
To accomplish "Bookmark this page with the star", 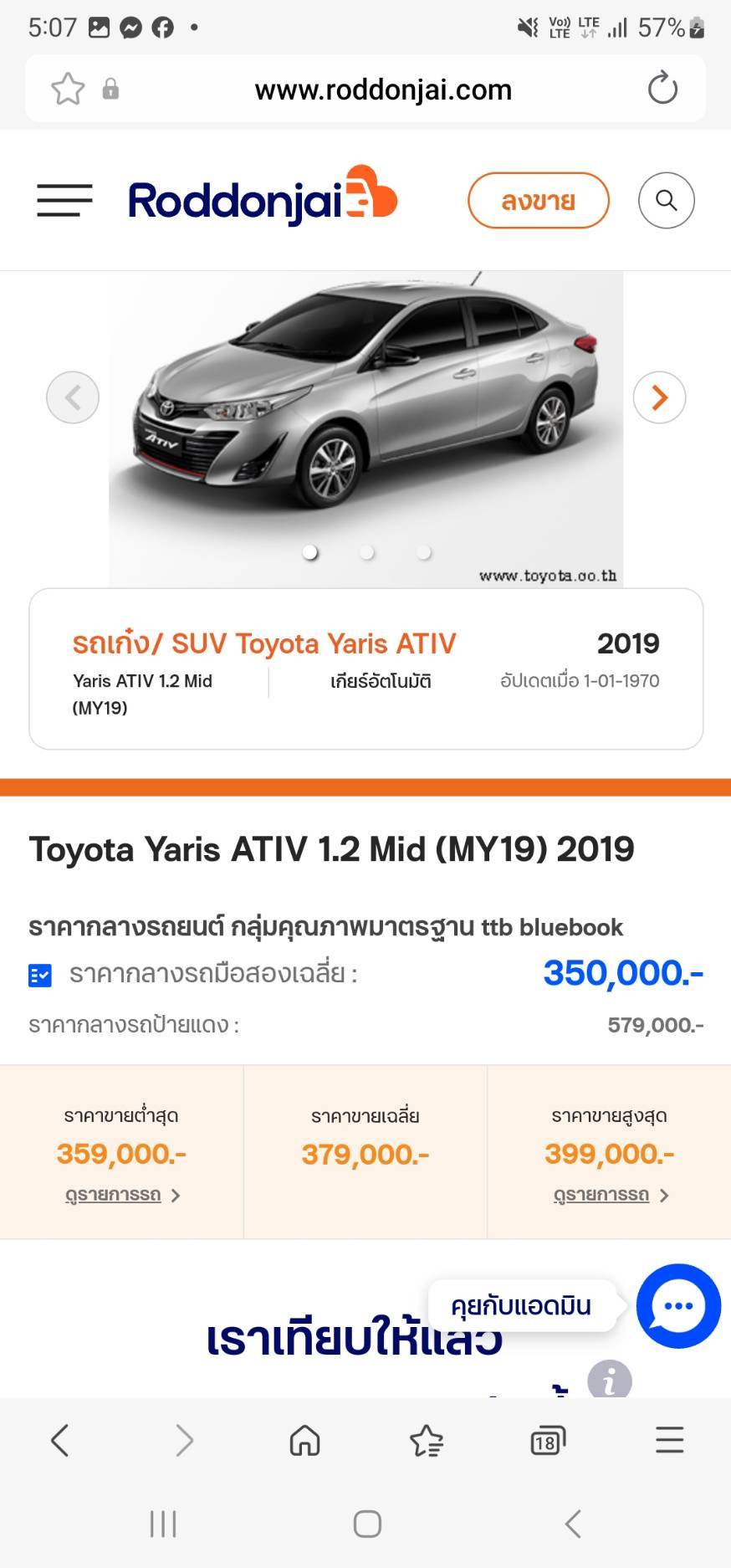I will pyautogui.click(x=68, y=90).
